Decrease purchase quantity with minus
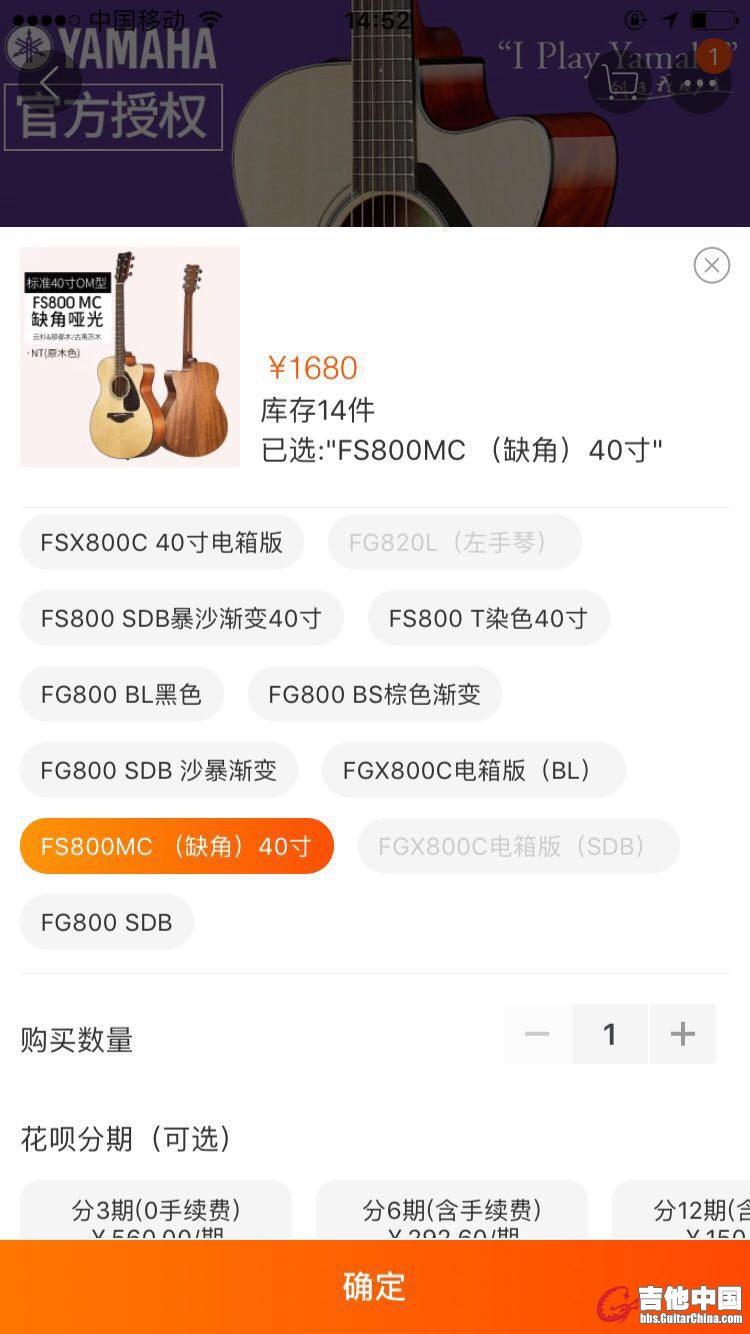Viewport: 750px width, 1334px height. click(x=537, y=1034)
